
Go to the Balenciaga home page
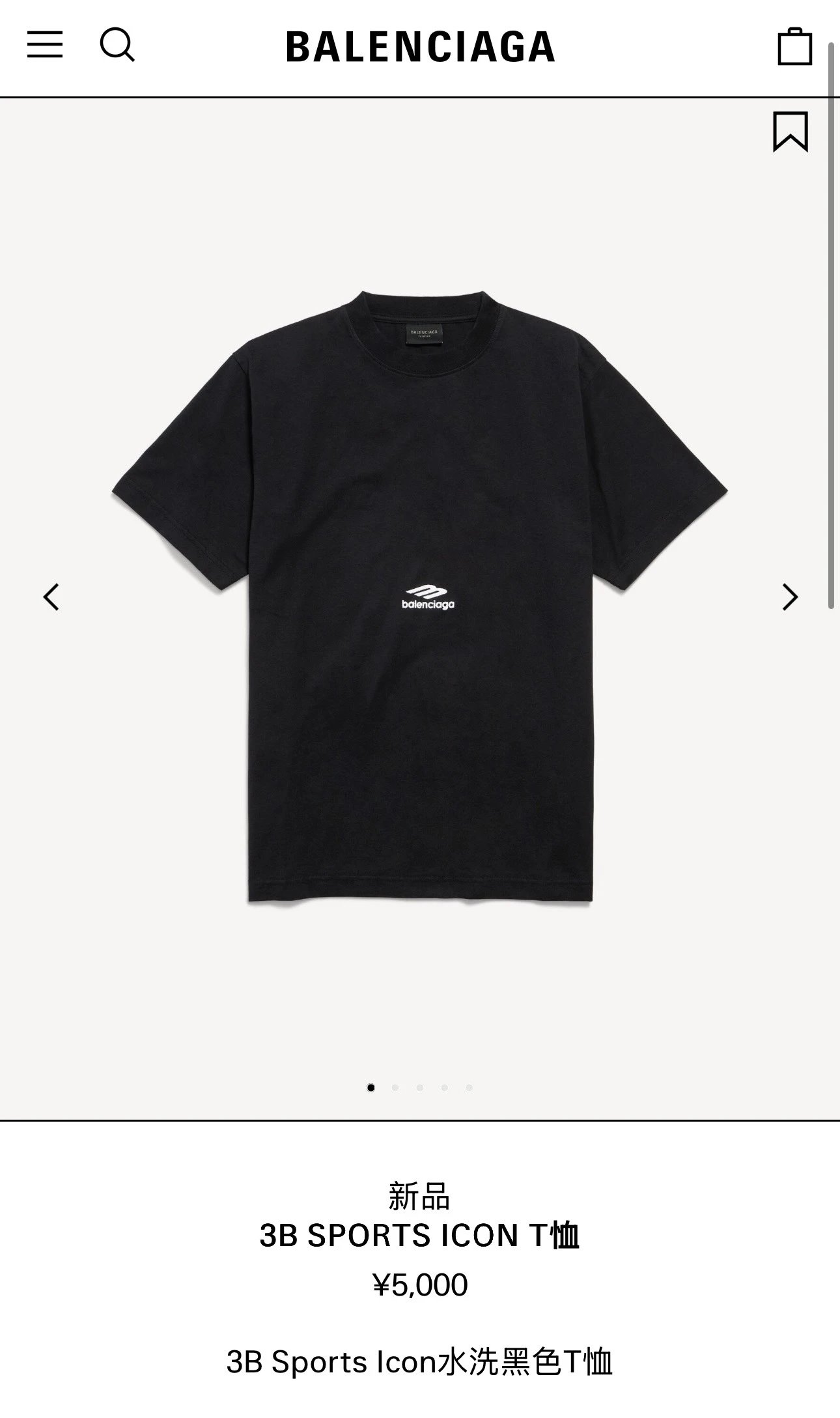tap(420, 47)
